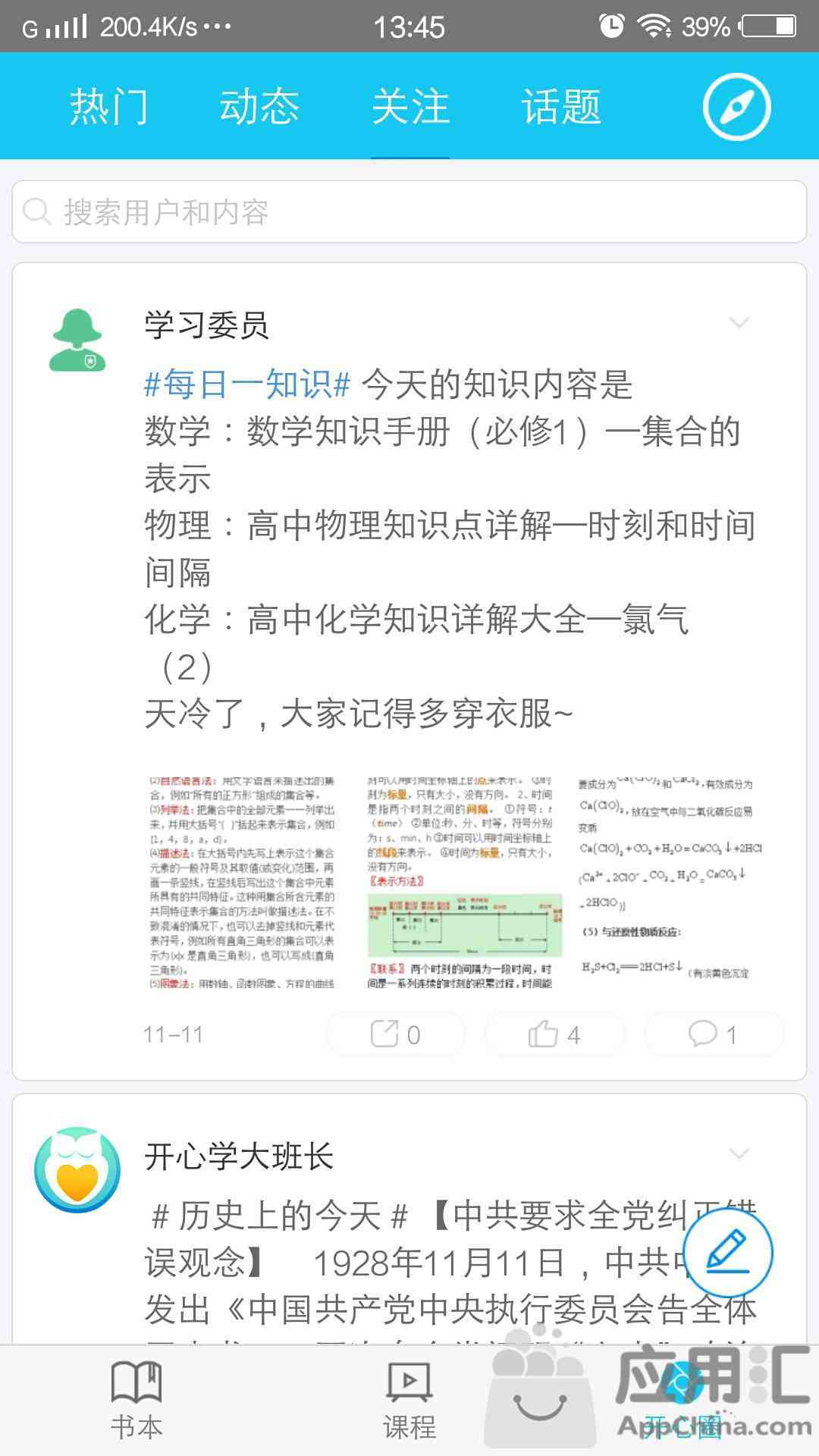Like 学习委员's post

554,1034
